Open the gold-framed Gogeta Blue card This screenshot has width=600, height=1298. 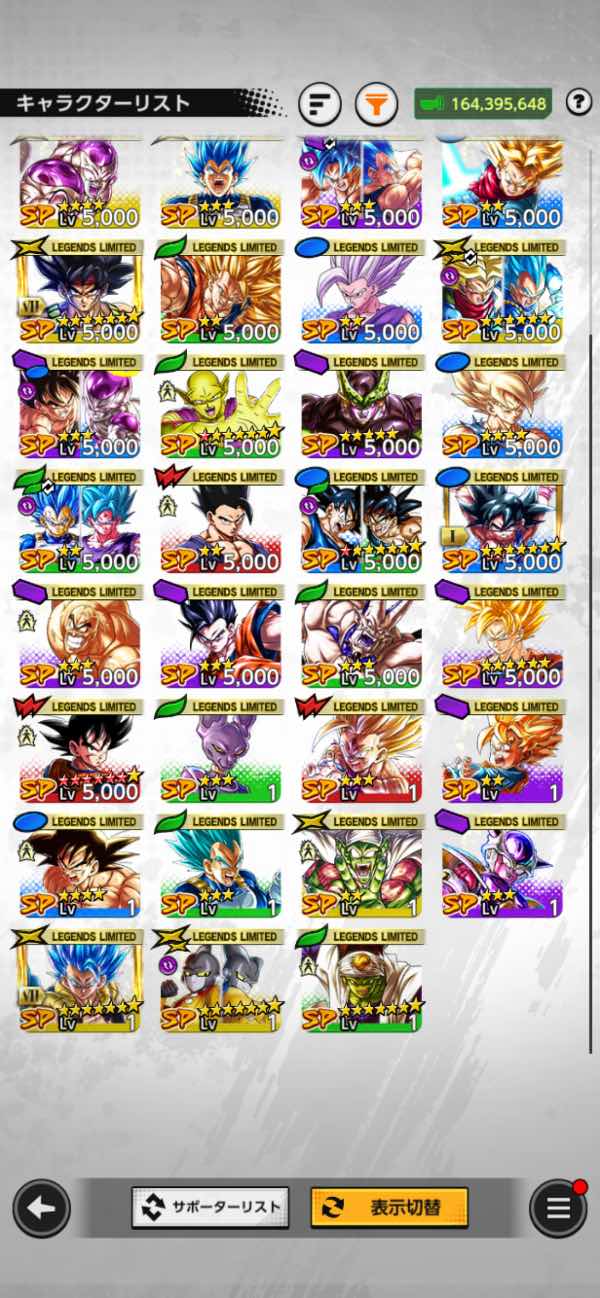tap(79, 982)
